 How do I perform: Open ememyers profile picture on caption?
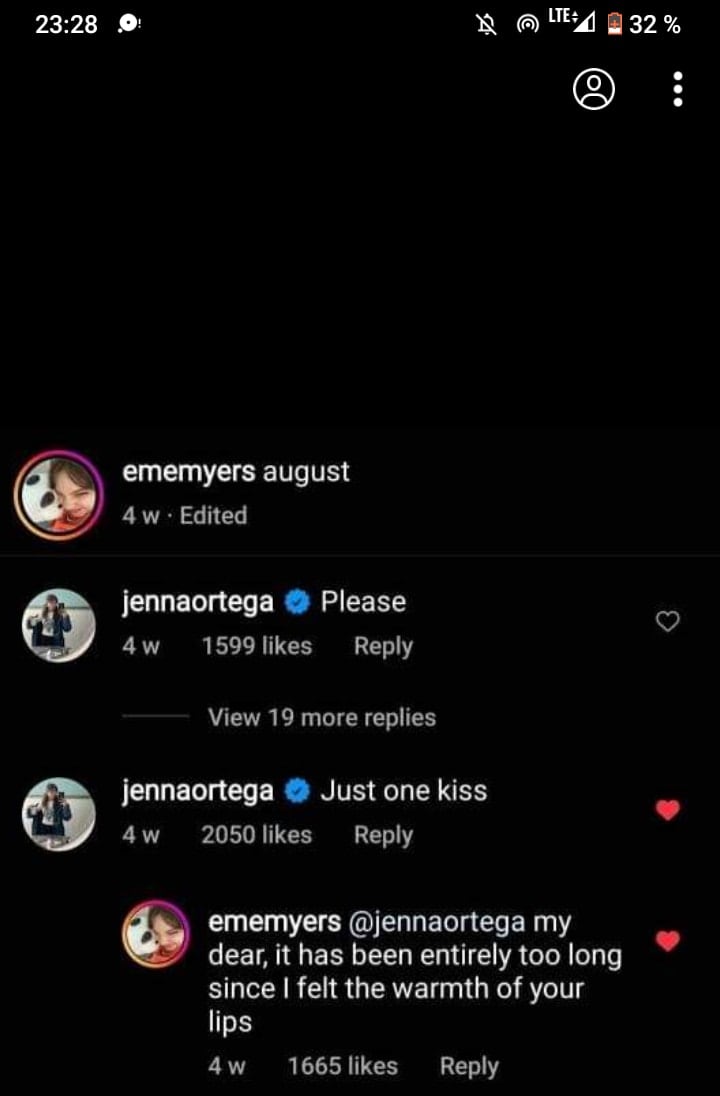[58, 495]
